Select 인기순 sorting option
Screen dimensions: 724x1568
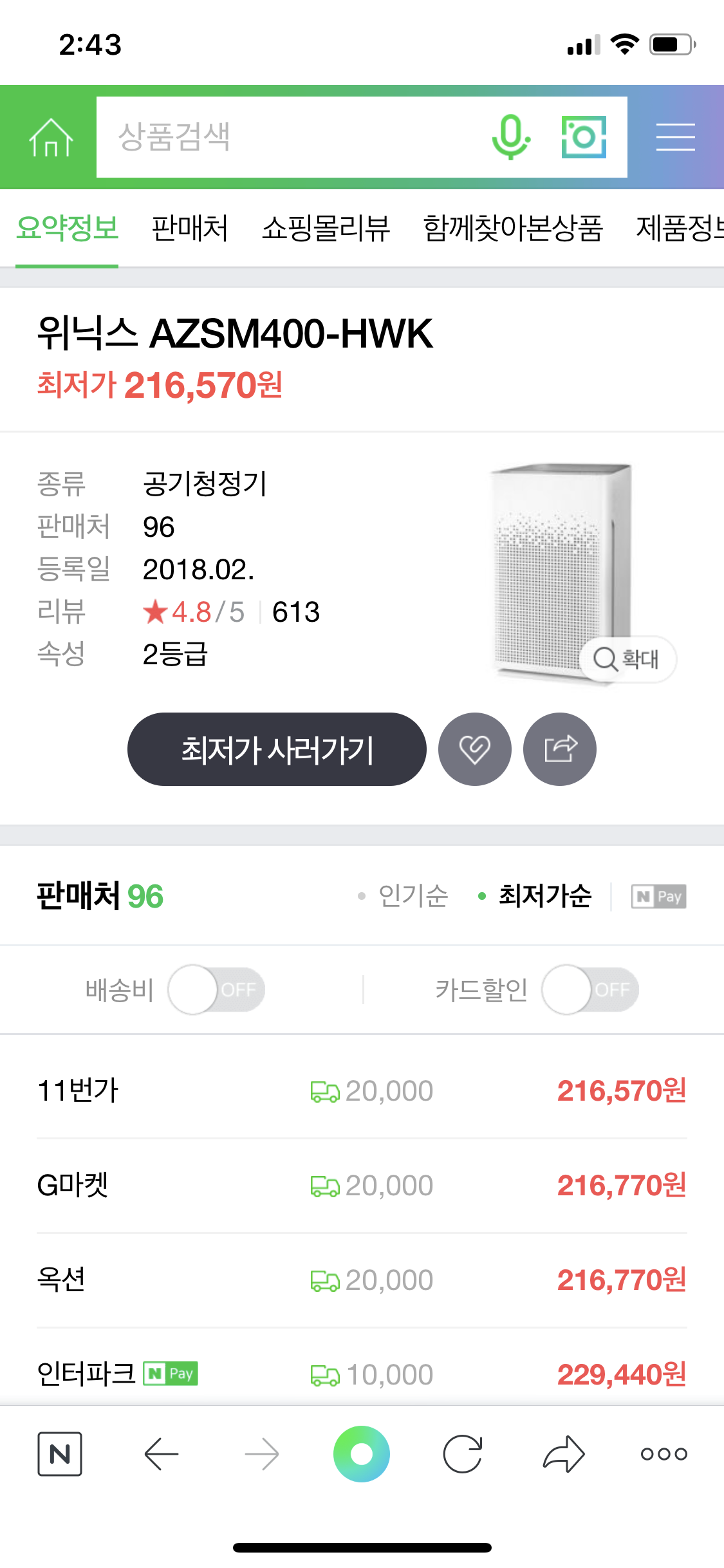coord(412,895)
